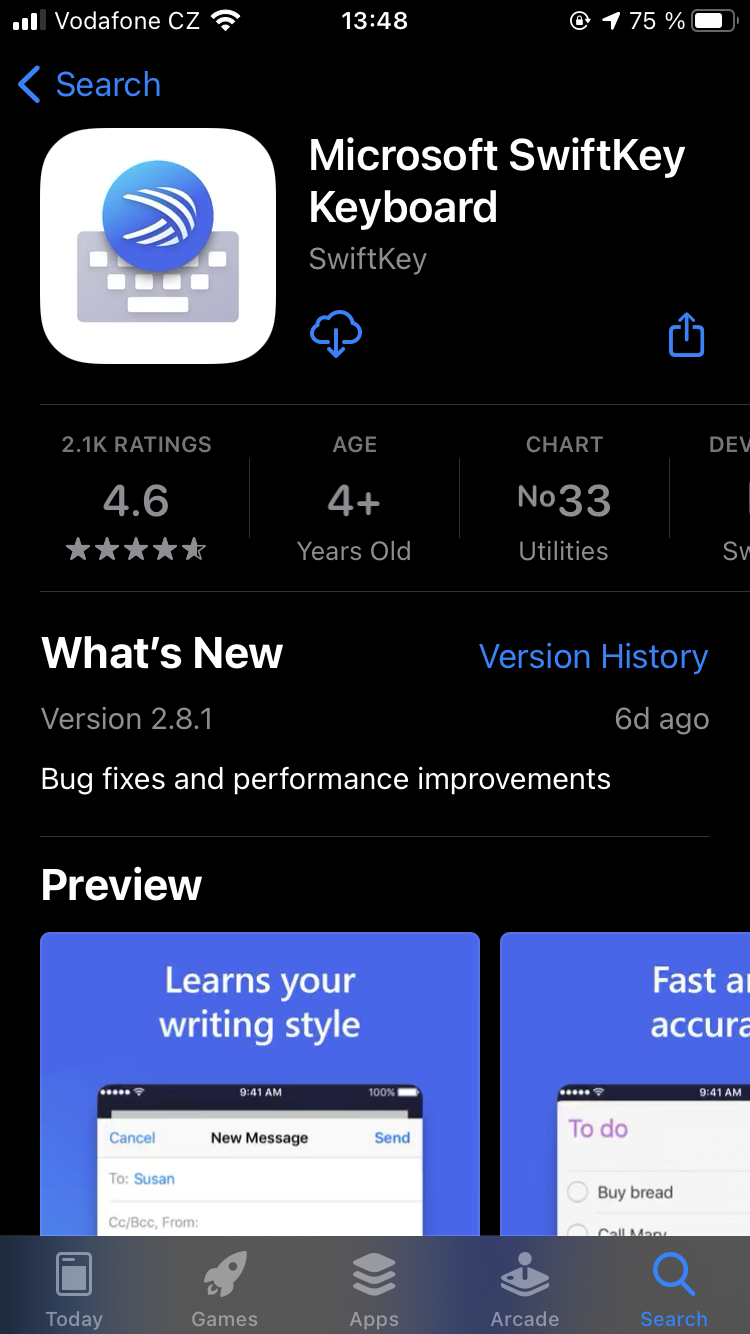
Task: Open the 4.6 ratings section
Action: pos(137,502)
